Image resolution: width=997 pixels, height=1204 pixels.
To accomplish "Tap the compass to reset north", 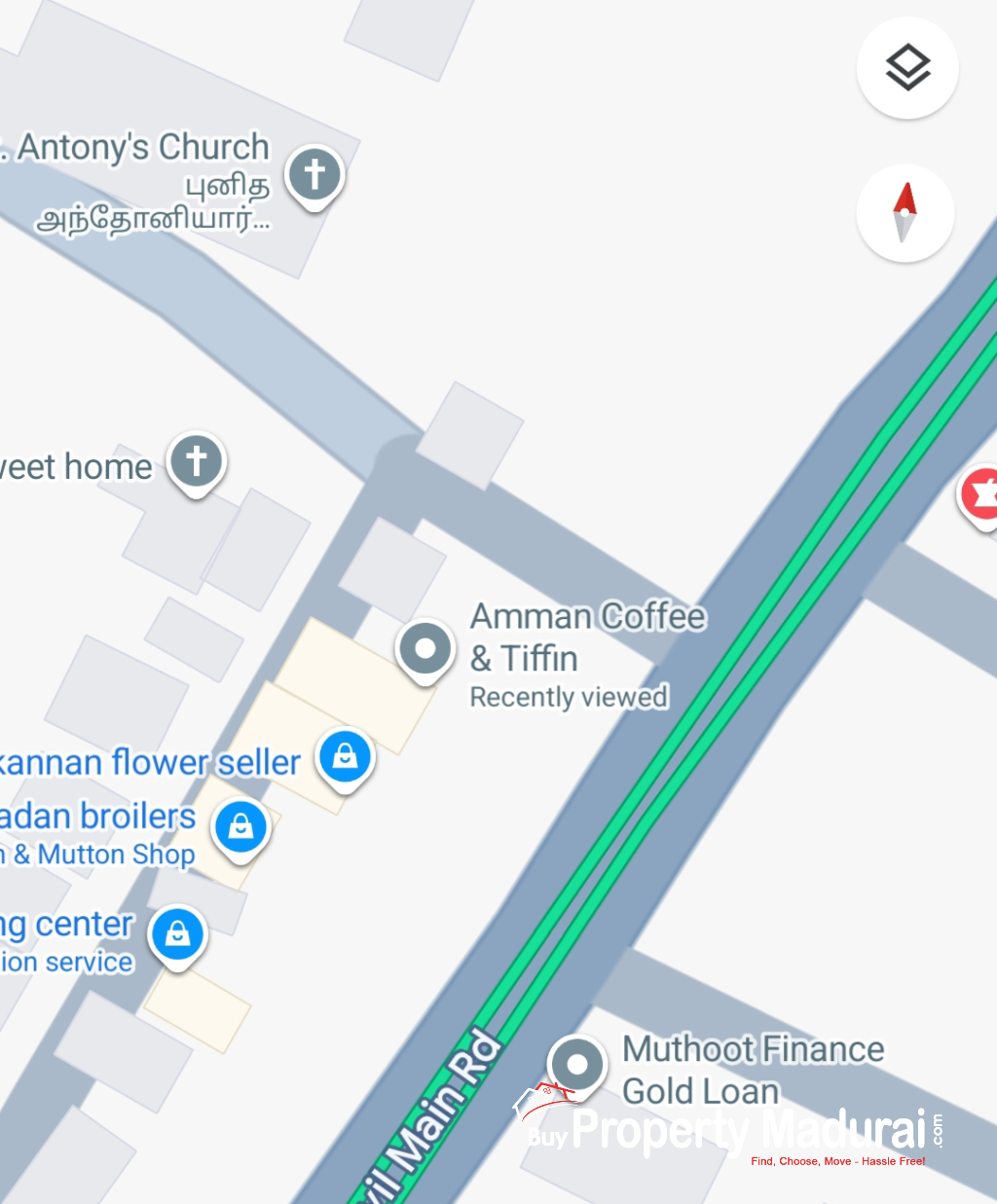I will pos(905,212).
